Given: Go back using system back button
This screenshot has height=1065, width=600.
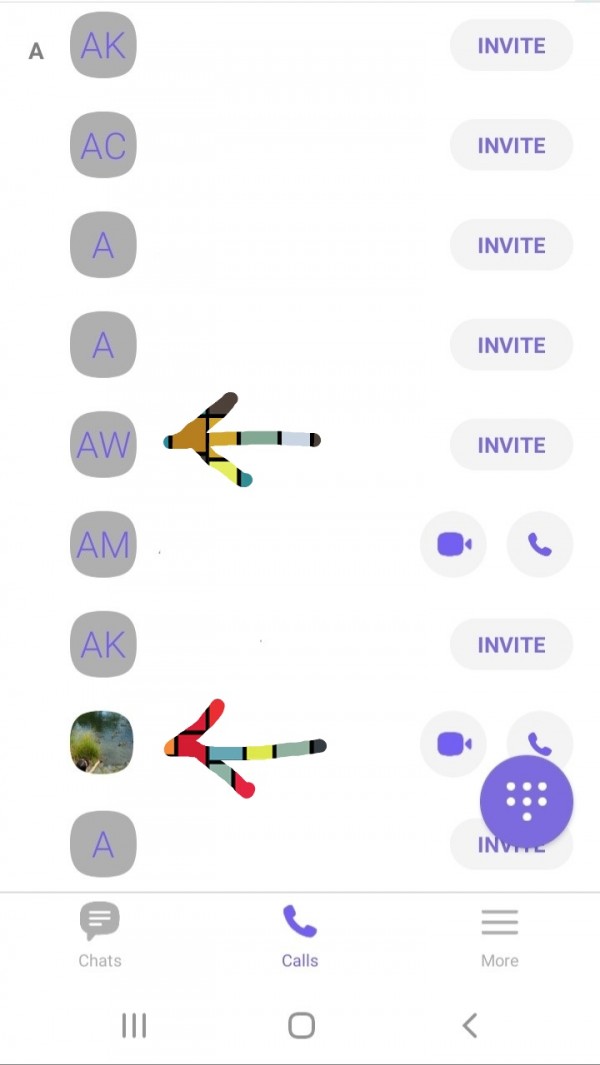Looking at the screenshot, I should coord(469,1025).
